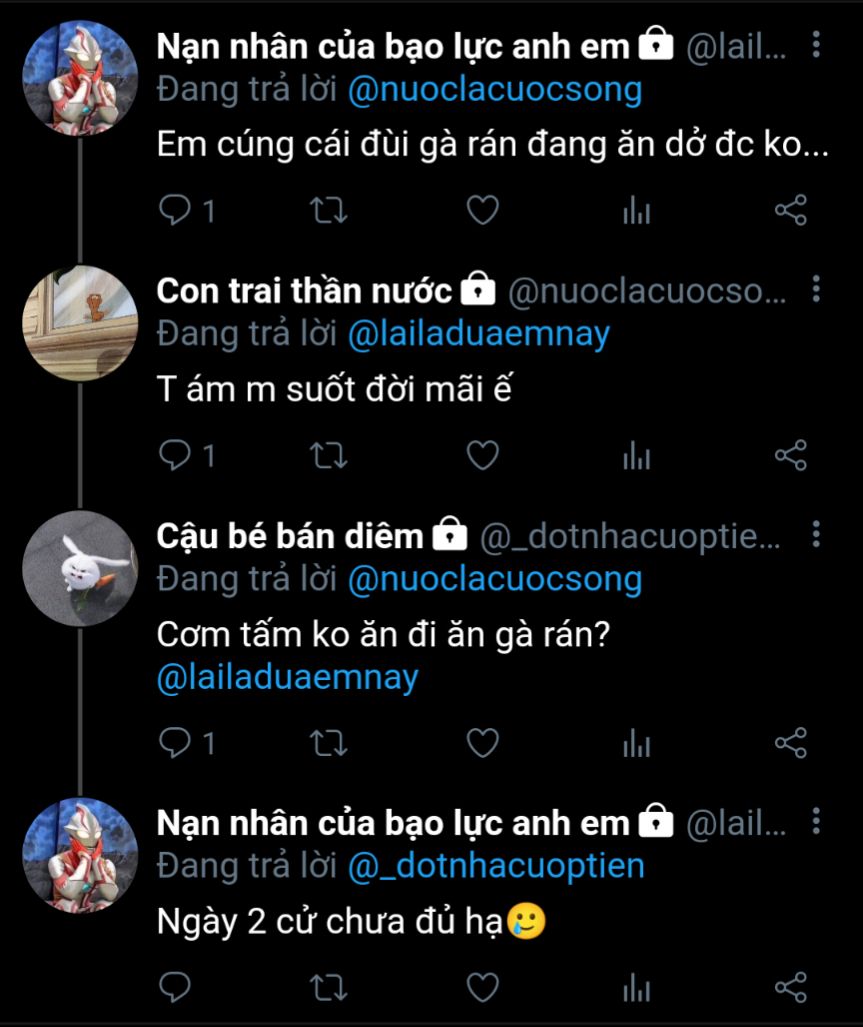863x1027 pixels.
Task: Share the đùi gà rán tweet
Action: pyautogui.click(x=790, y=211)
